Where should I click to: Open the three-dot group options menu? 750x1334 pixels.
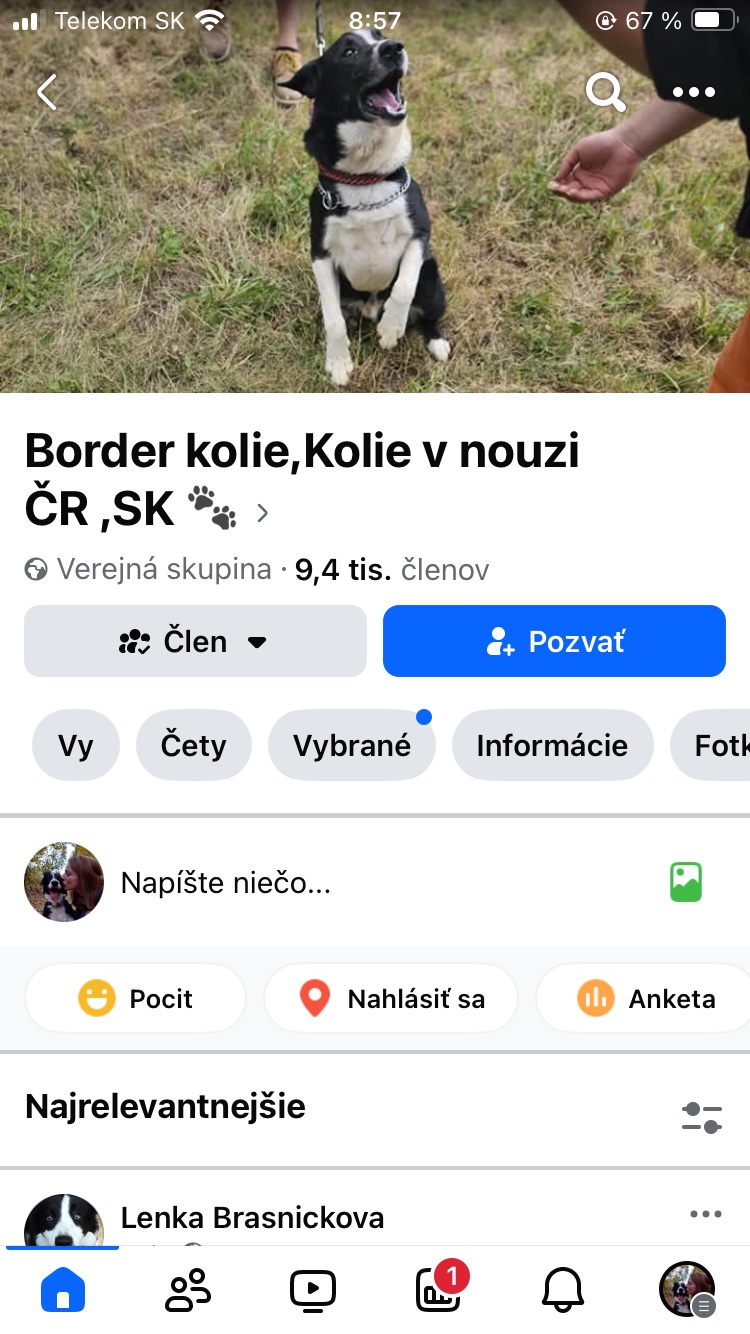tap(693, 91)
